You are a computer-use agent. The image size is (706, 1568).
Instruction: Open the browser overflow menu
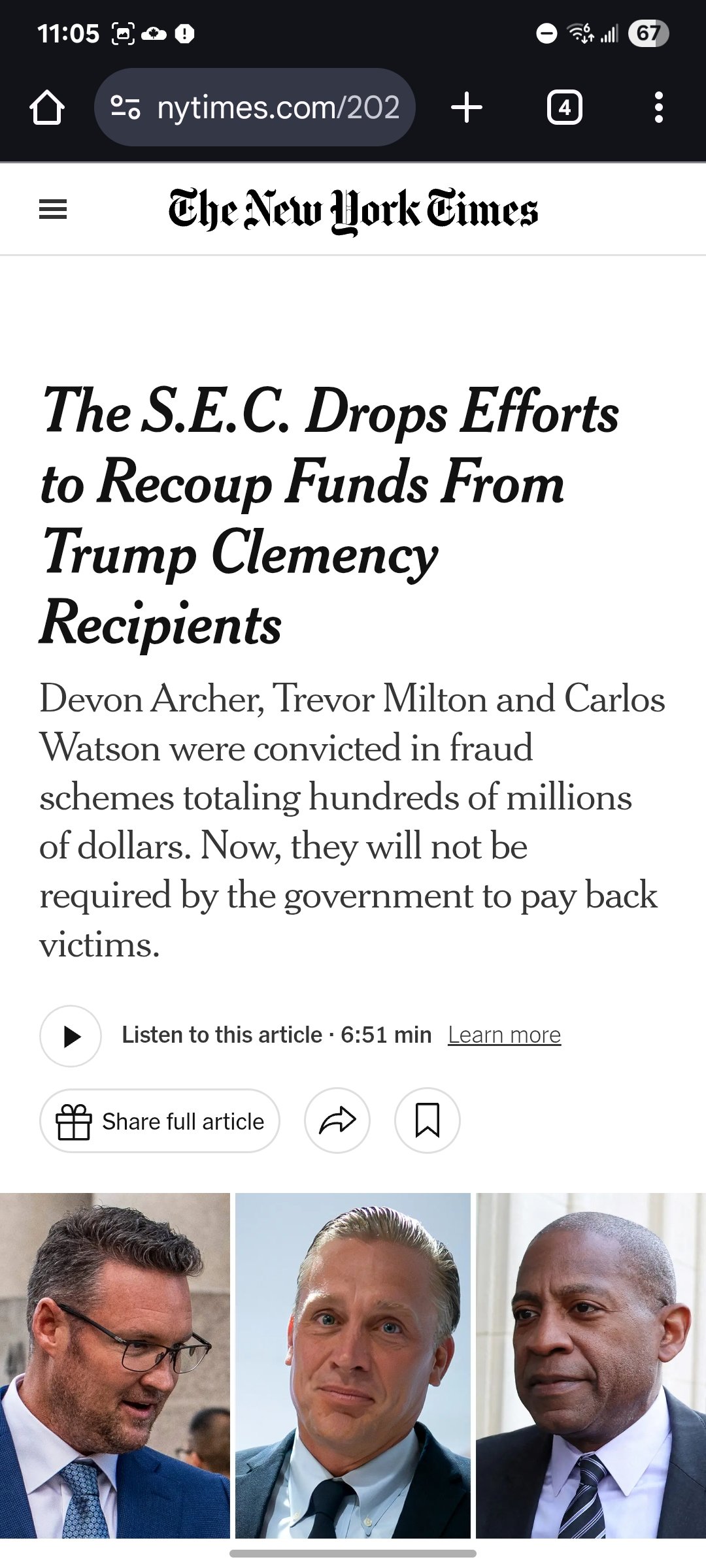pos(658,108)
